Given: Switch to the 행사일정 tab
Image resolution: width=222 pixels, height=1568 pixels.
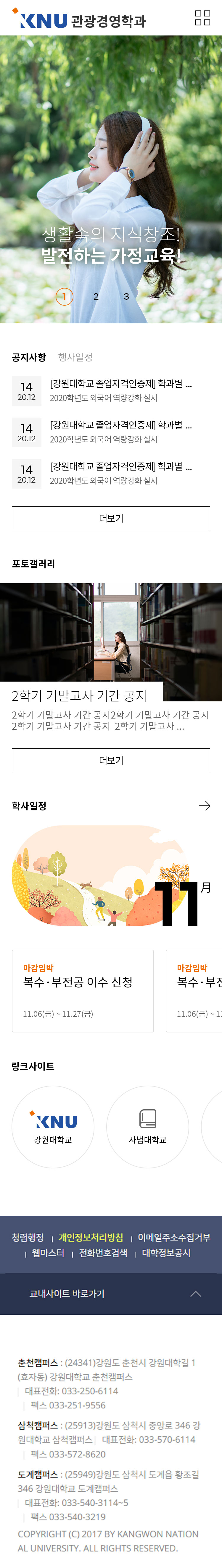Looking at the screenshot, I should point(75,357).
